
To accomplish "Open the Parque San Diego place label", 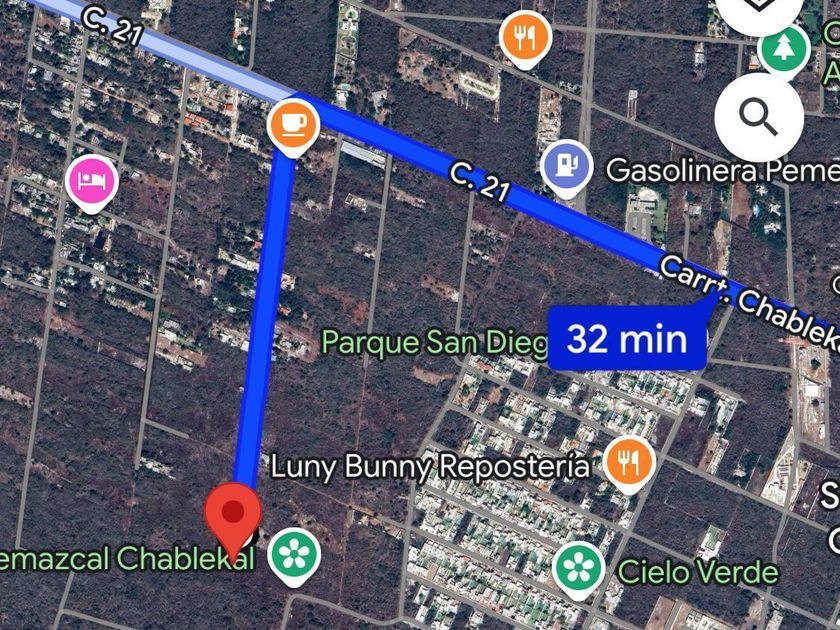I will click(x=435, y=342).
